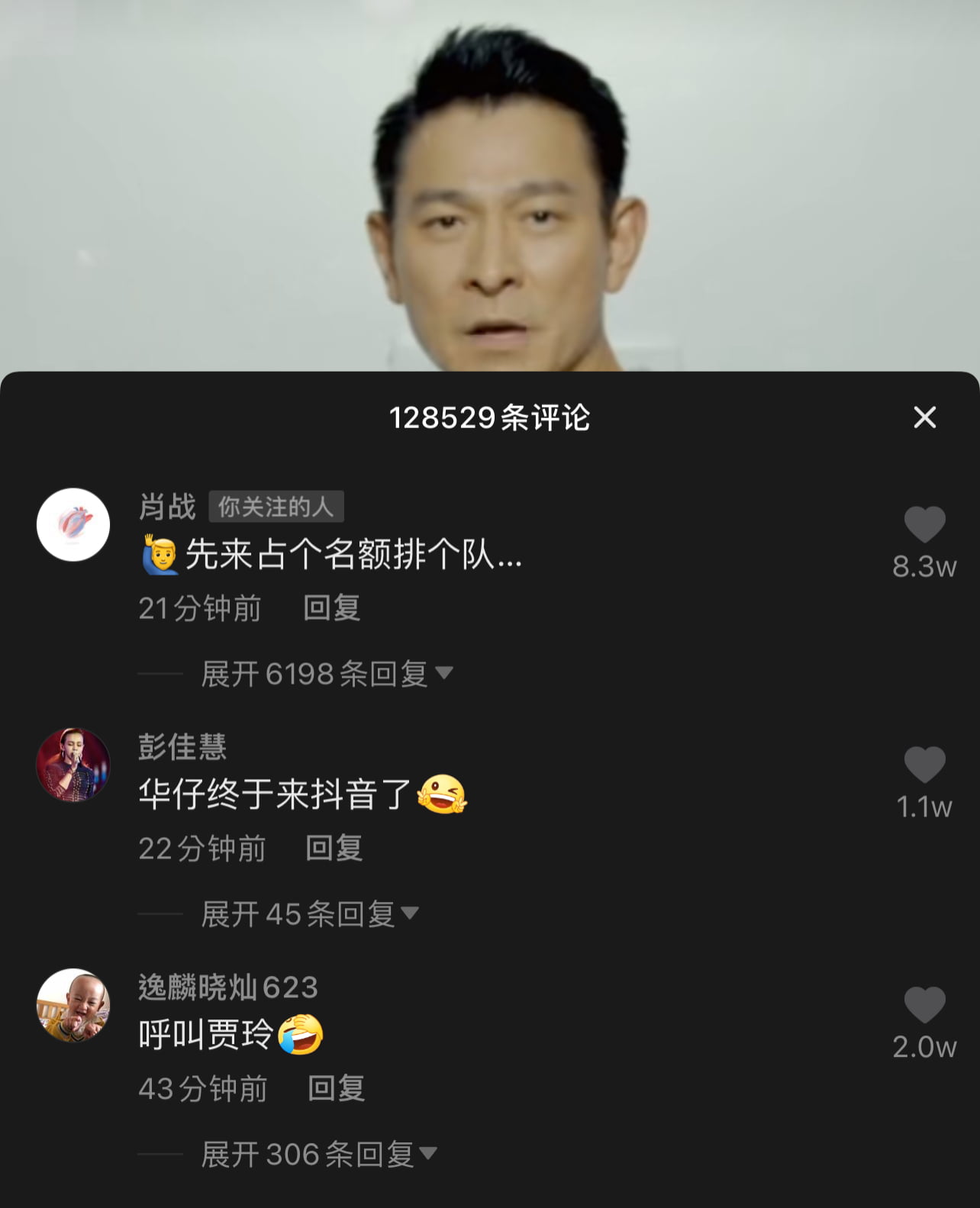
Task: Open 肖战's profile avatar
Action: (x=73, y=525)
